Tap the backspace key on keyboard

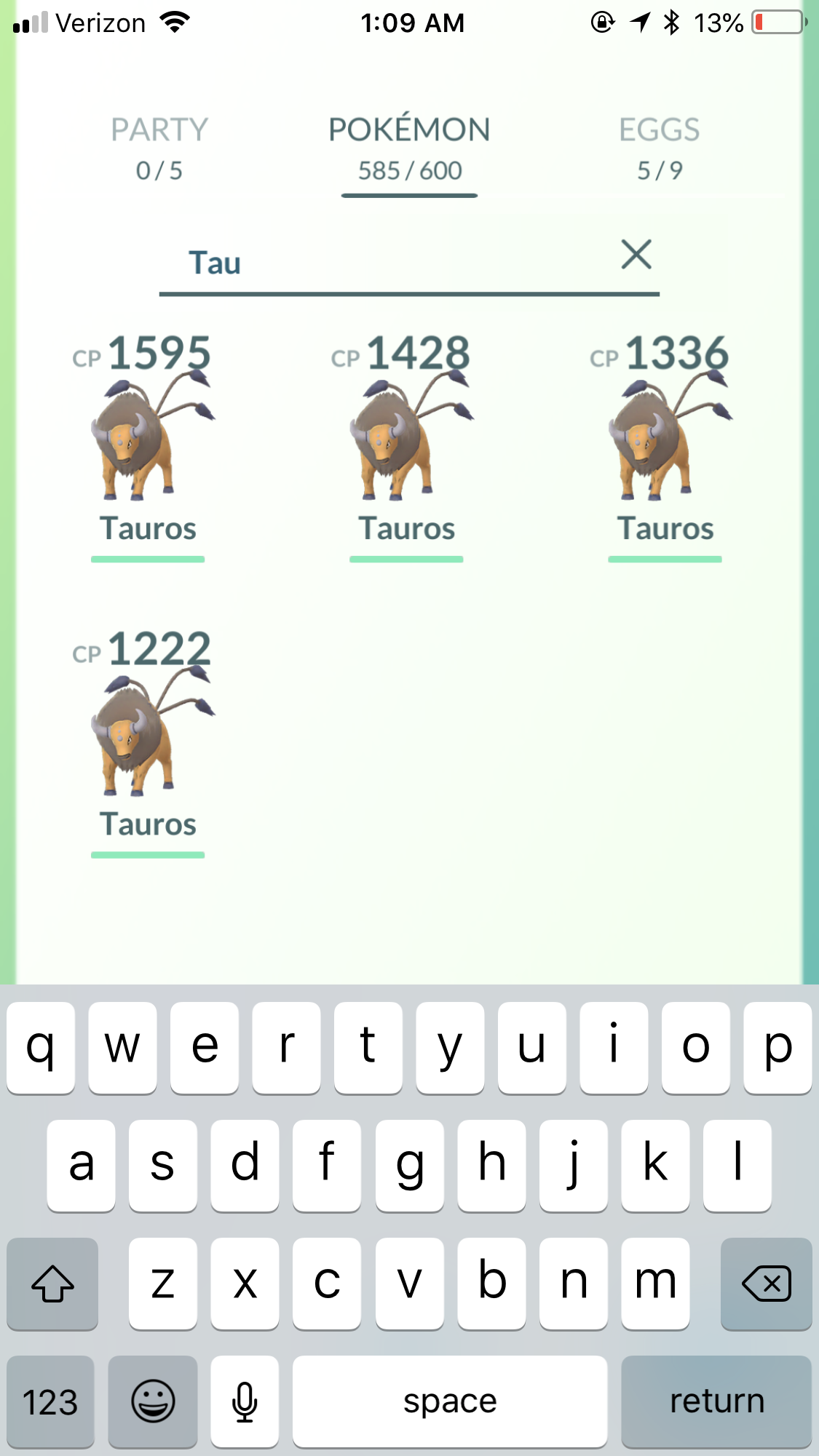pyautogui.click(x=766, y=1284)
